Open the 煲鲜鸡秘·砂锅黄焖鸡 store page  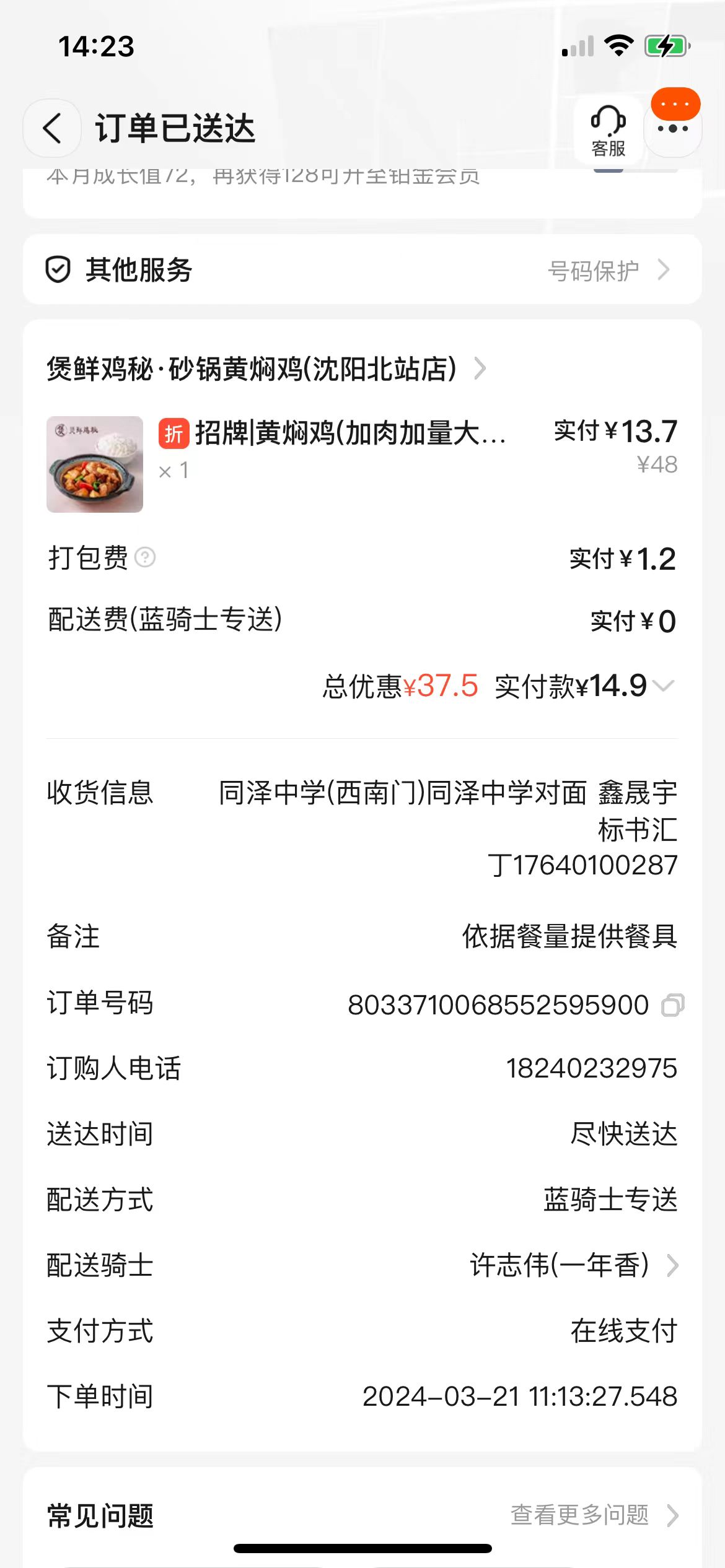coord(266,369)
